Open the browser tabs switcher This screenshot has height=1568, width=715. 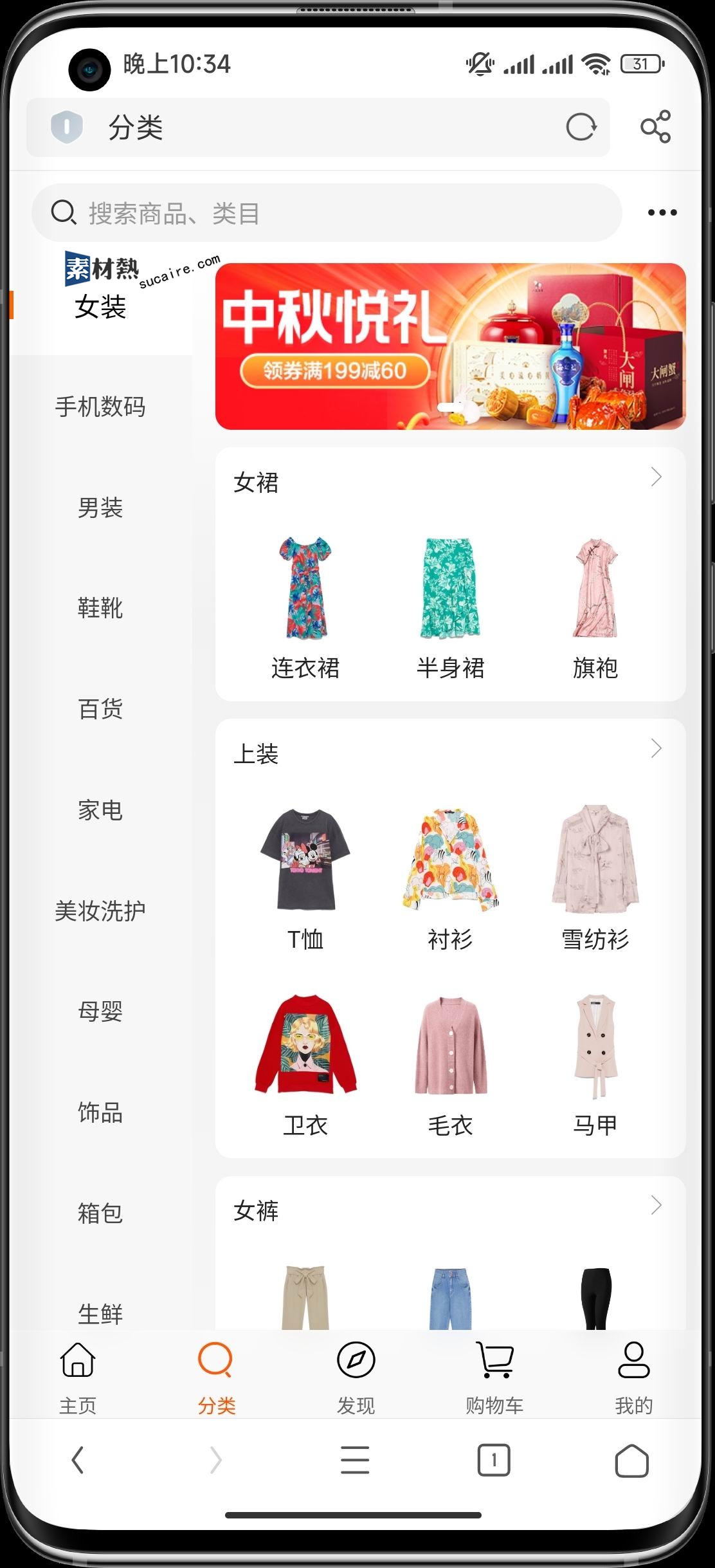[x=493, y=1460]
